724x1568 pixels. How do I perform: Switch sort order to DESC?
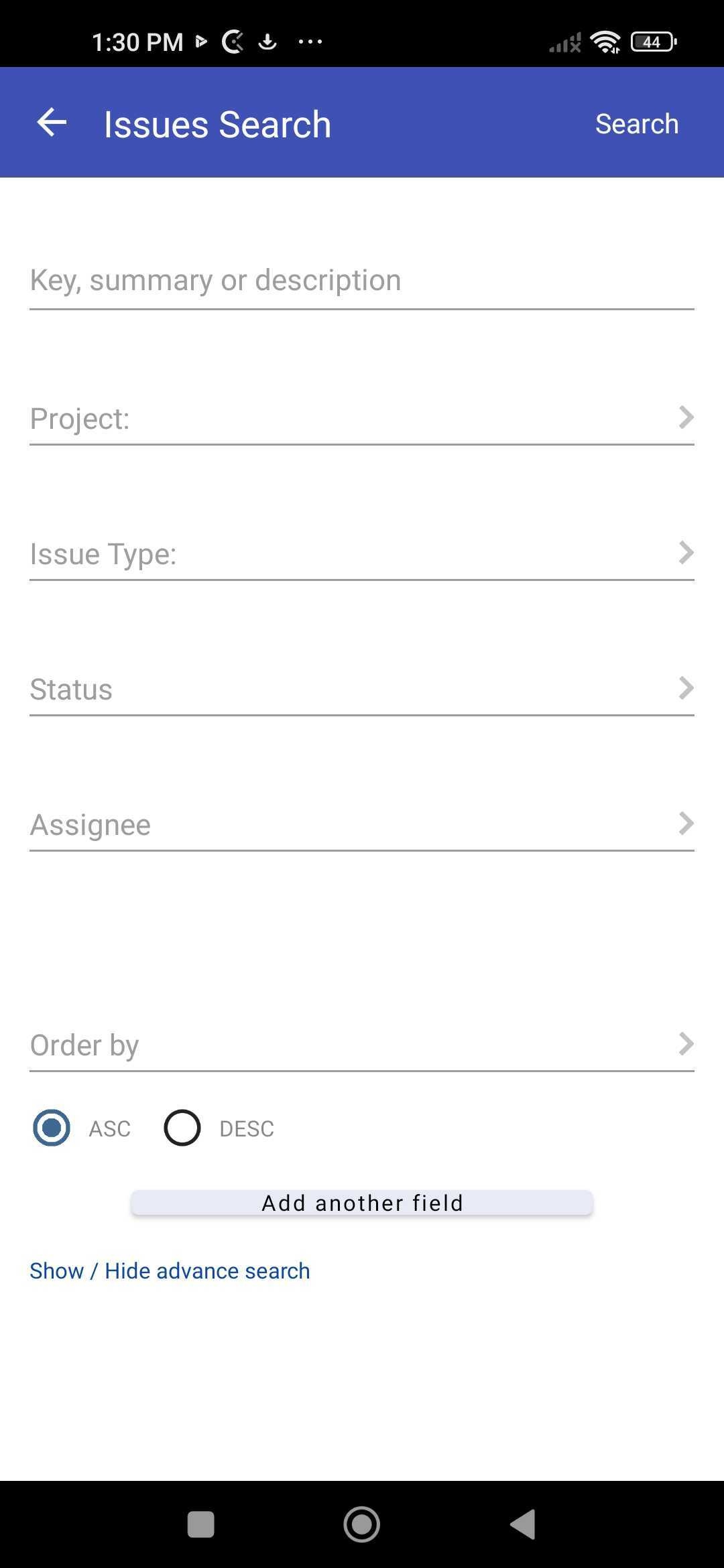[x=182, y=1128]
